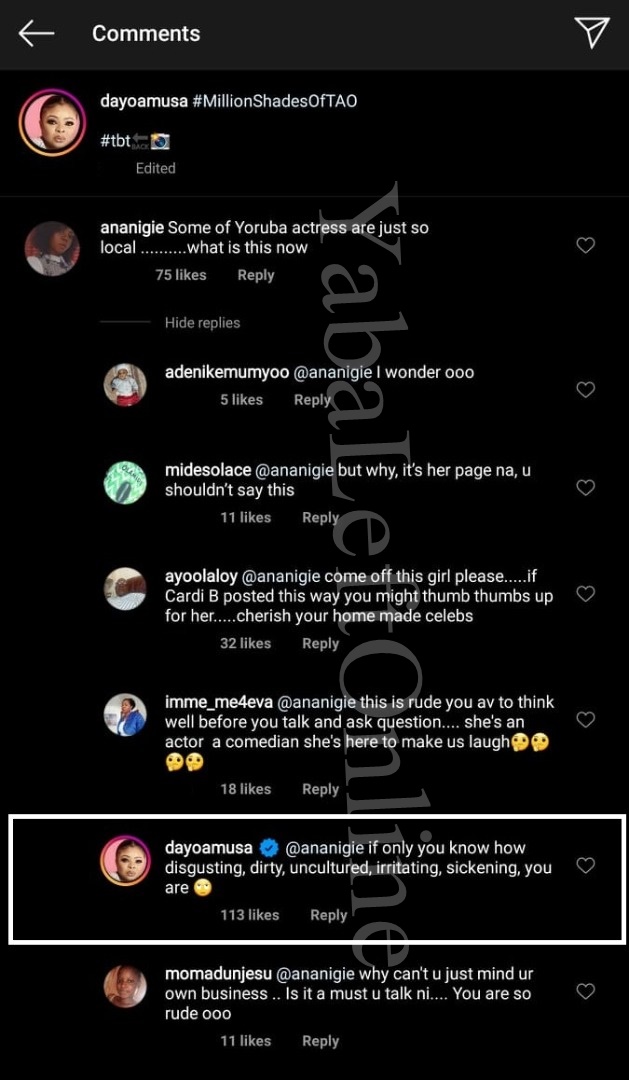629x1080 pixels.
Task: Open the direct share paper plane icon
Action: tap(592, 33)
